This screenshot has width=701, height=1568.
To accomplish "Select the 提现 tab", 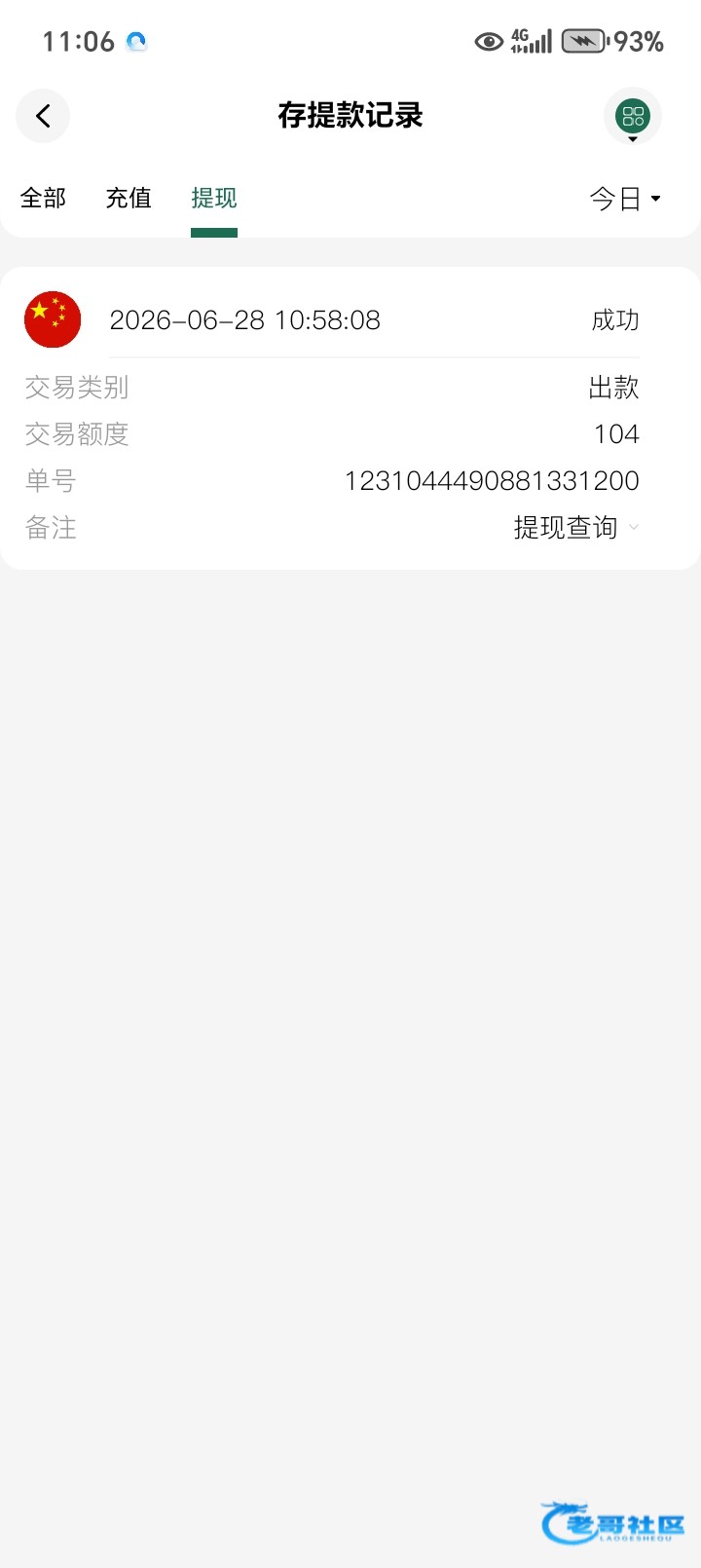I will click(214, 199).
